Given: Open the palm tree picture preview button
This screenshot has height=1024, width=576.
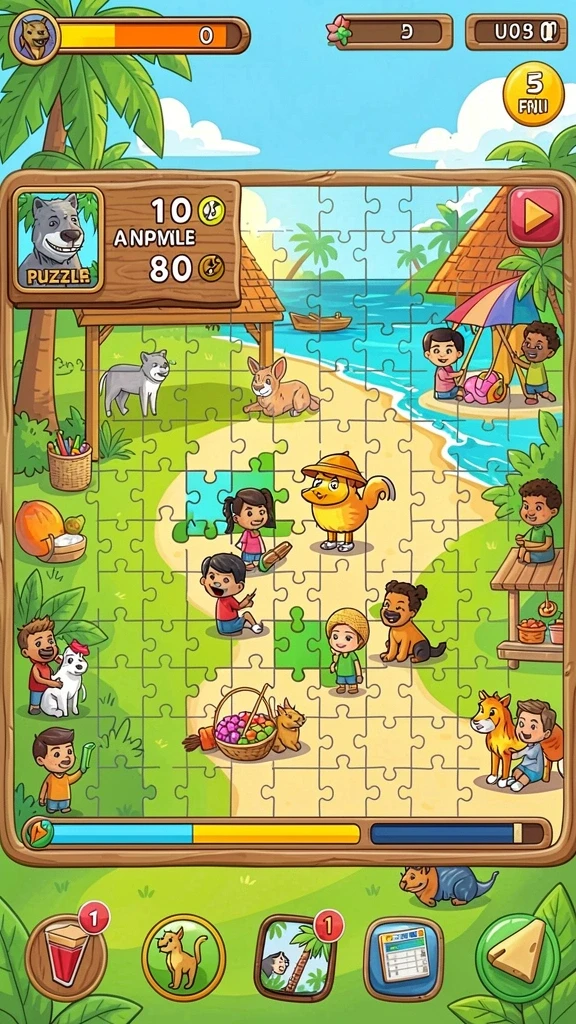Looking at the screenshot, I should (x=296, y=957).
